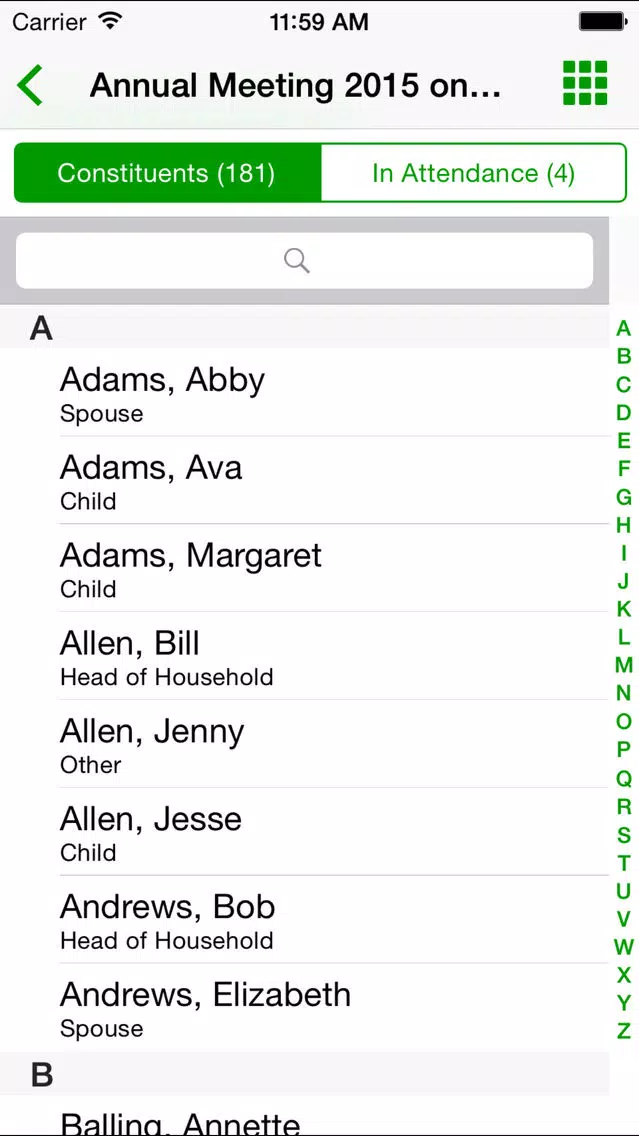The image size is (639, 1136).
Task: Select Adams, Ava from the list
Action: coord(300,481)
